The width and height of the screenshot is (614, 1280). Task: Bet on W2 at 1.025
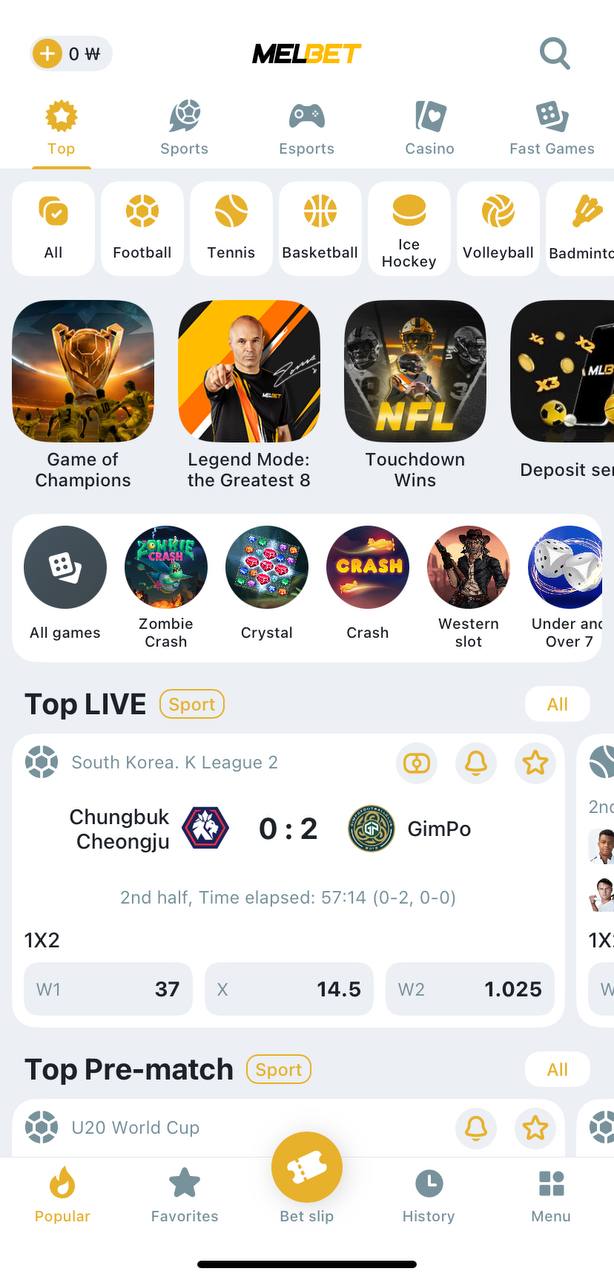(470, 989)
